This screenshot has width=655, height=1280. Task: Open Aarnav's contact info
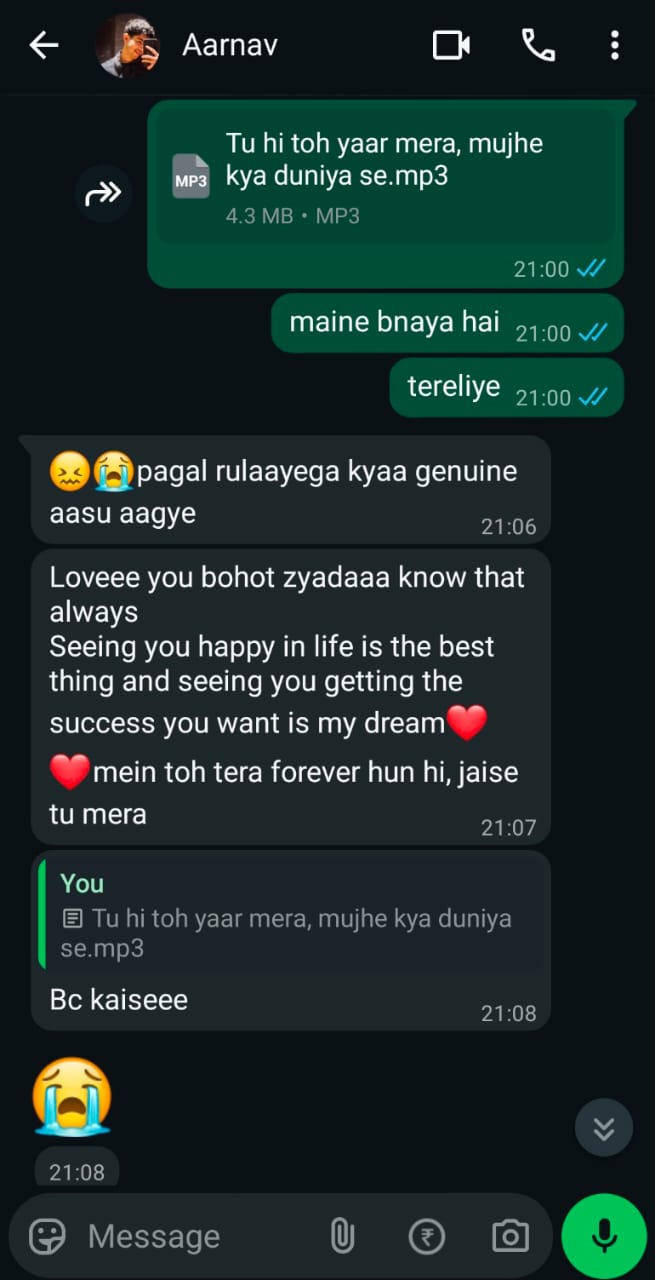pos(230,45)
